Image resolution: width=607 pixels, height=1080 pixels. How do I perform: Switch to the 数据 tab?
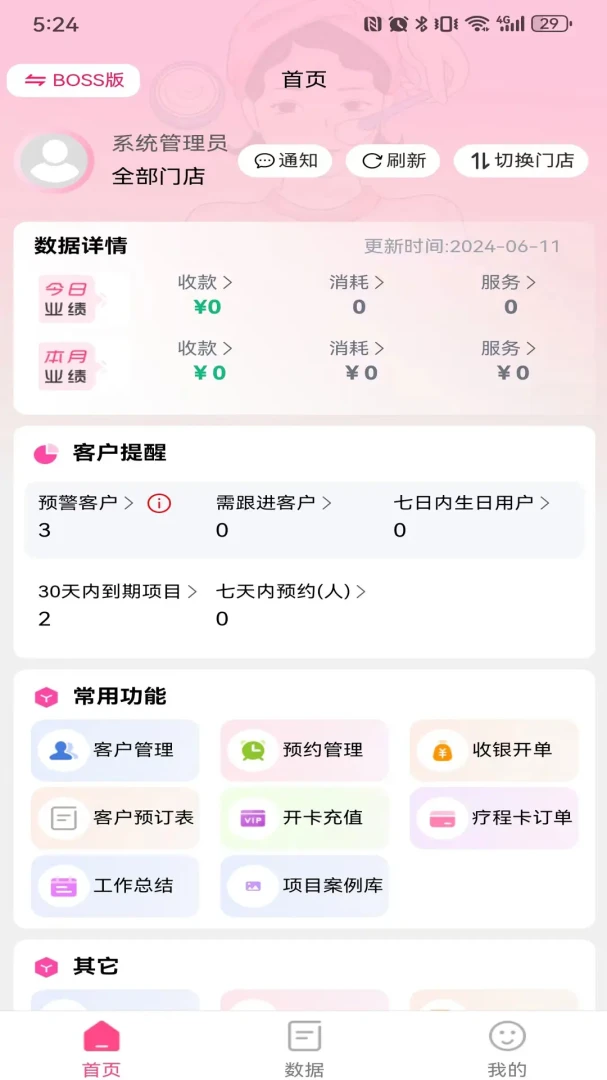coord(305,1048)
